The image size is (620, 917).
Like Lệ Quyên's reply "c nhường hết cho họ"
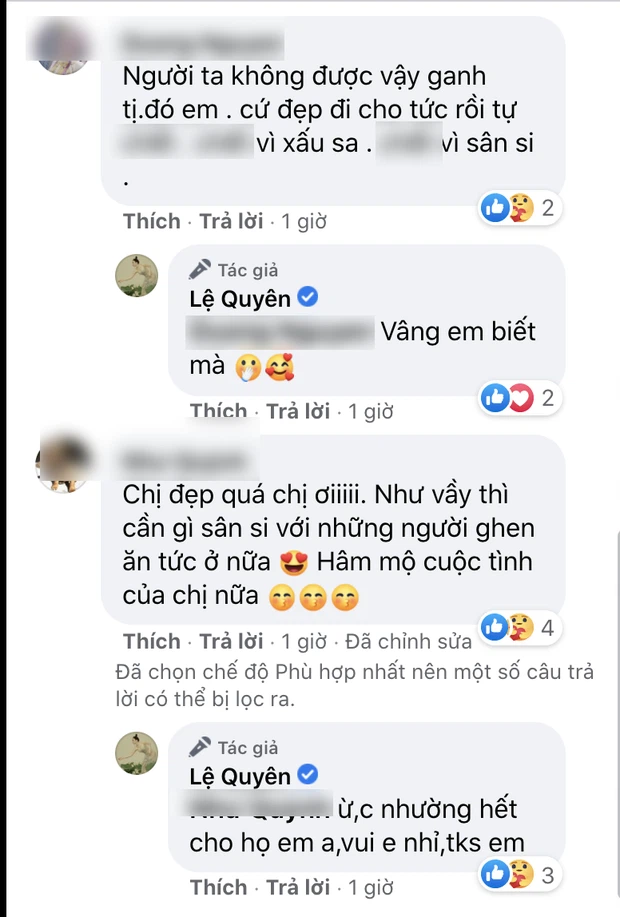(x=218, y=887)
